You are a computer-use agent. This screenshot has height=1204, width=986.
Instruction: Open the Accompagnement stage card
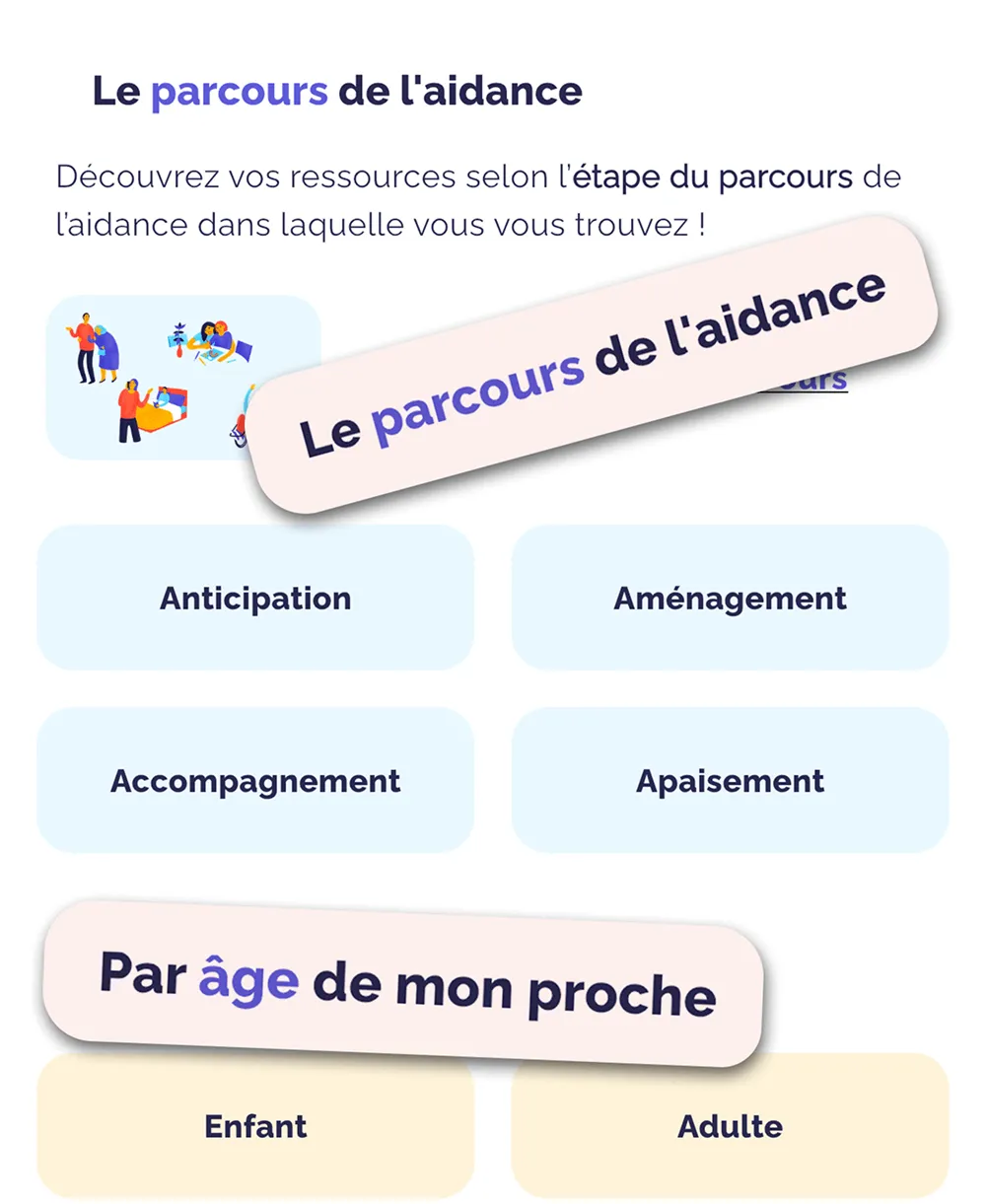pyautogui.click(x=254, y=781)
